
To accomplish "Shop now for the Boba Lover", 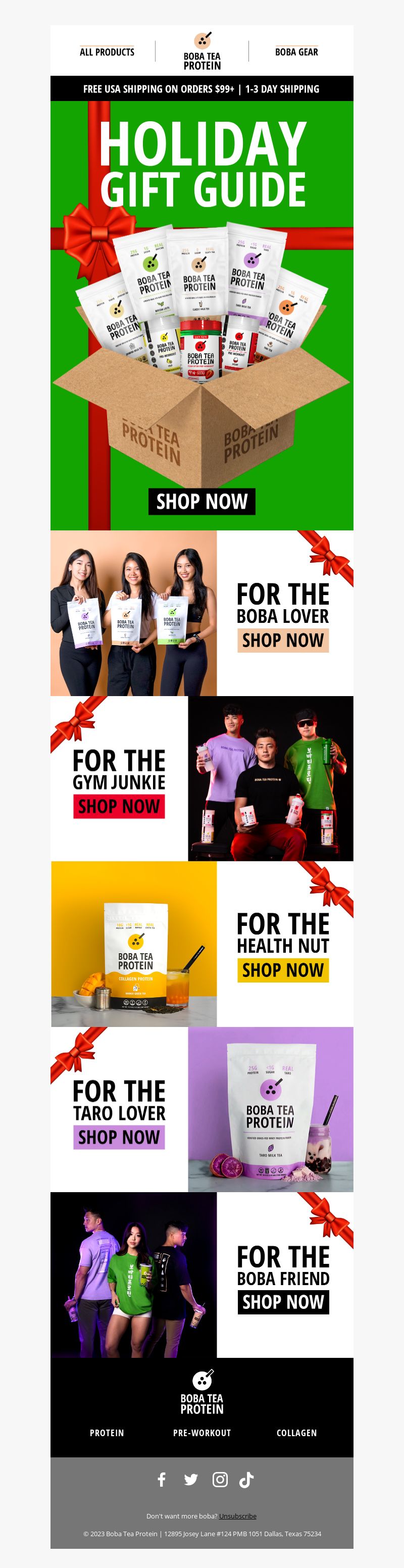I will pos(283,641).
